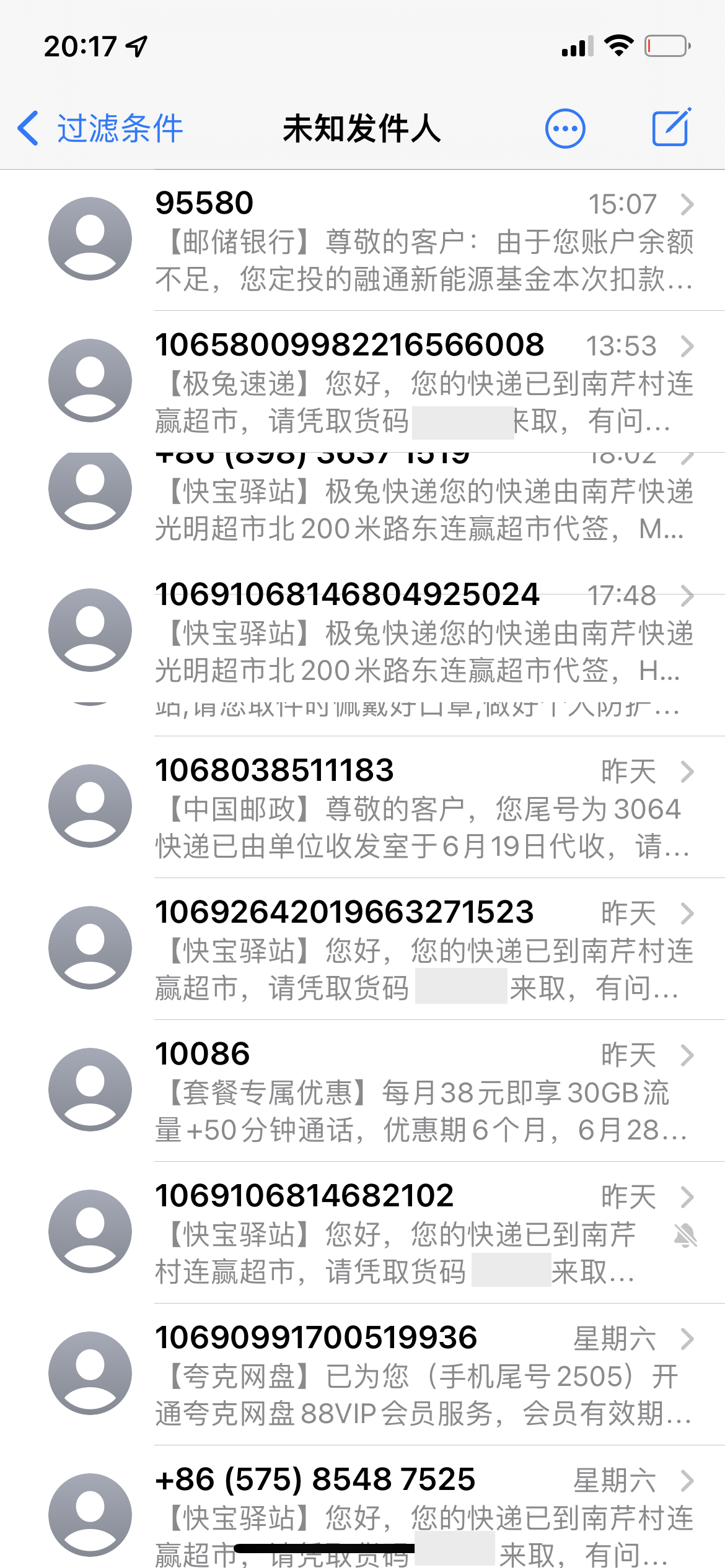Open the 夸克网盘 message from 1069099170051​9936
The width and height of the screenshot is (725, 1568).
tap(424, 1375)
